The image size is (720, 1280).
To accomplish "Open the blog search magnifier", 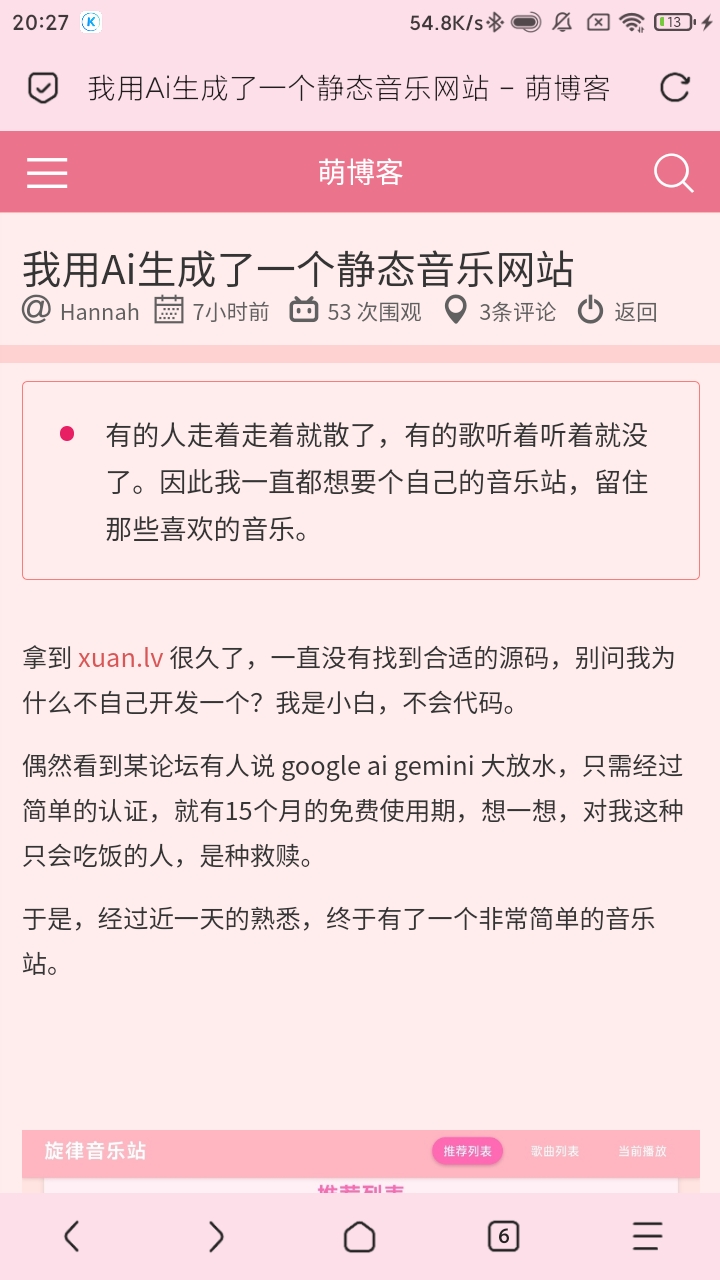I will click(x=673, y=172).
